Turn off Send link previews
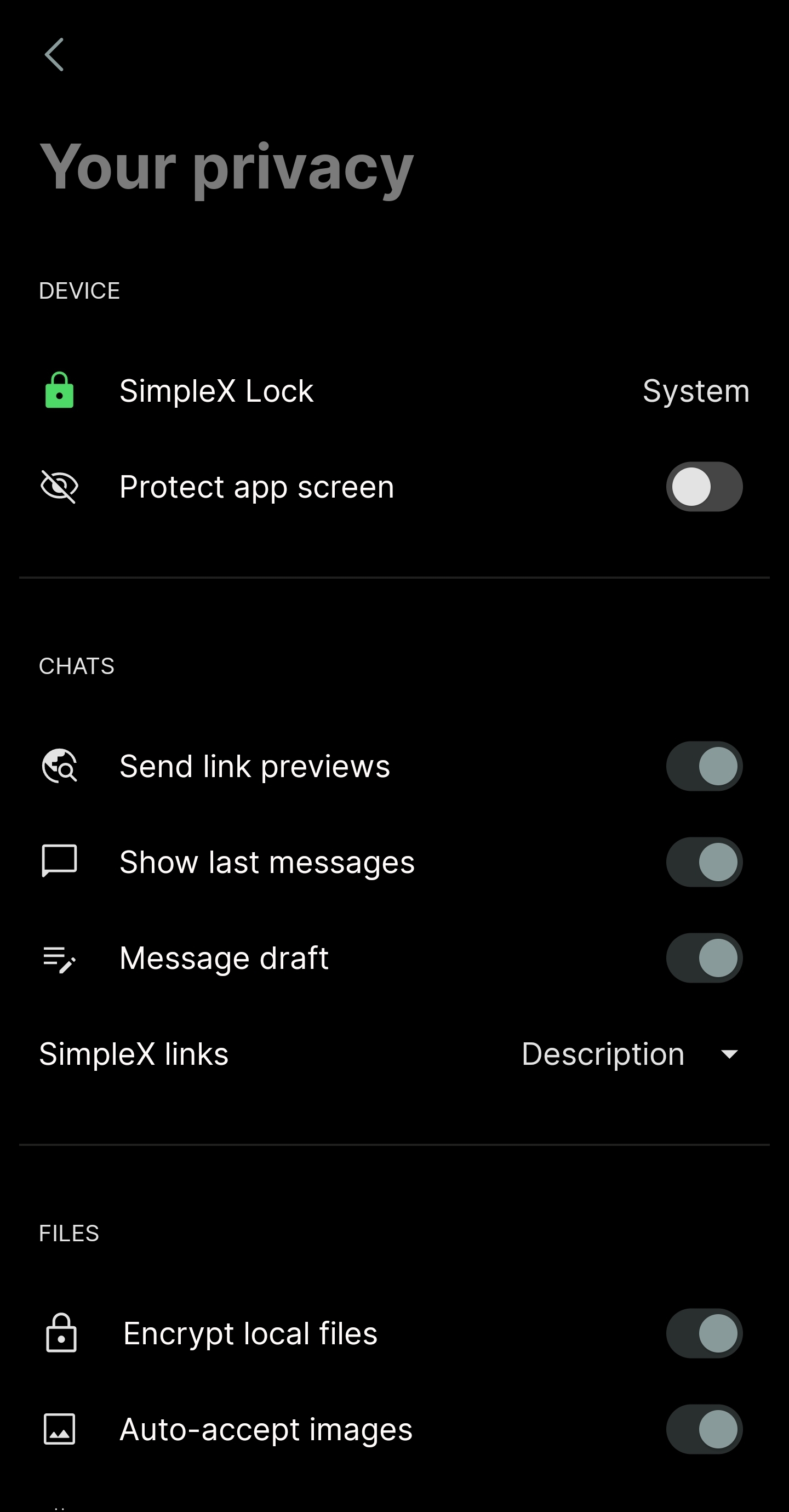The width and height of the screenshot is (789, 1512). point(704,766)
